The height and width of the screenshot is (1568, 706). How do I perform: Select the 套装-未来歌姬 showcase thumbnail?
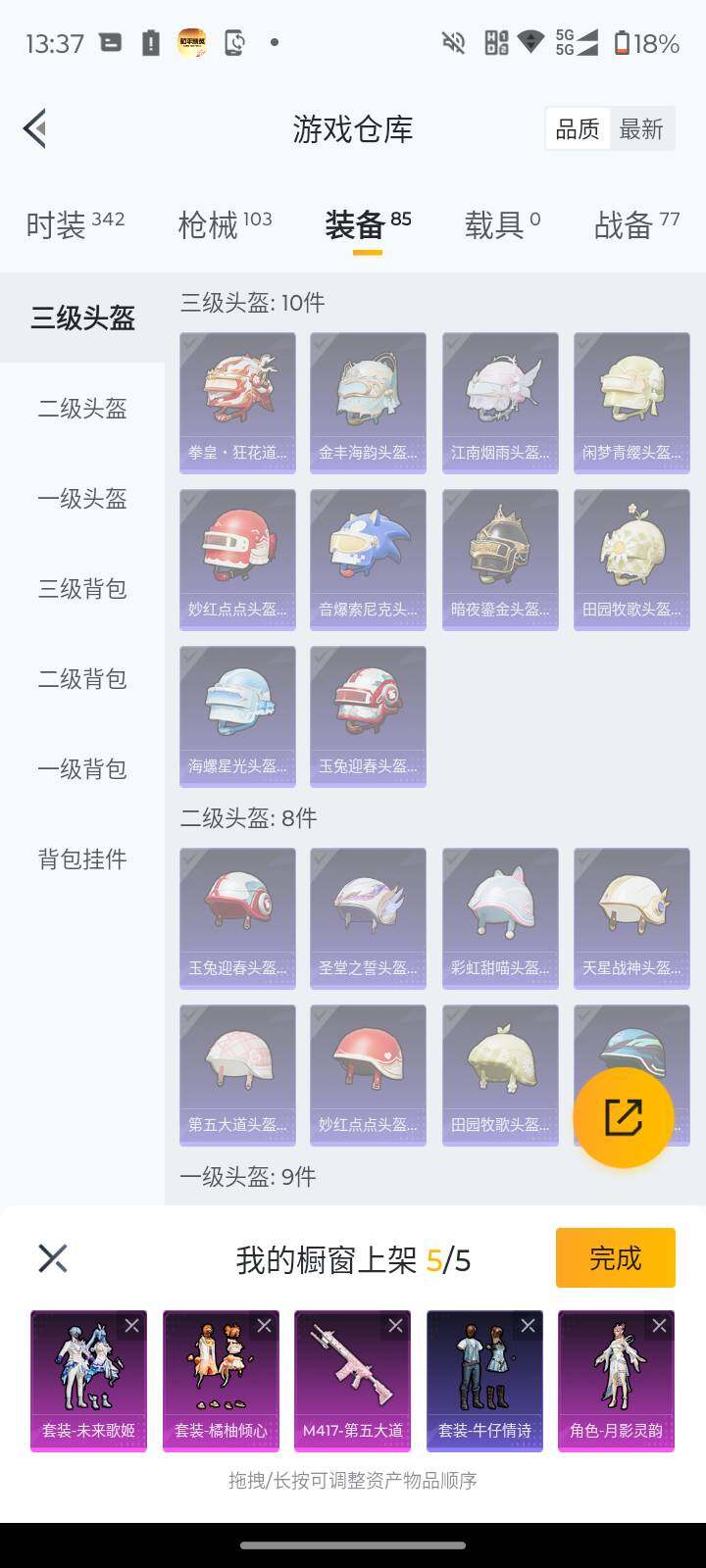click(88, 1380)
